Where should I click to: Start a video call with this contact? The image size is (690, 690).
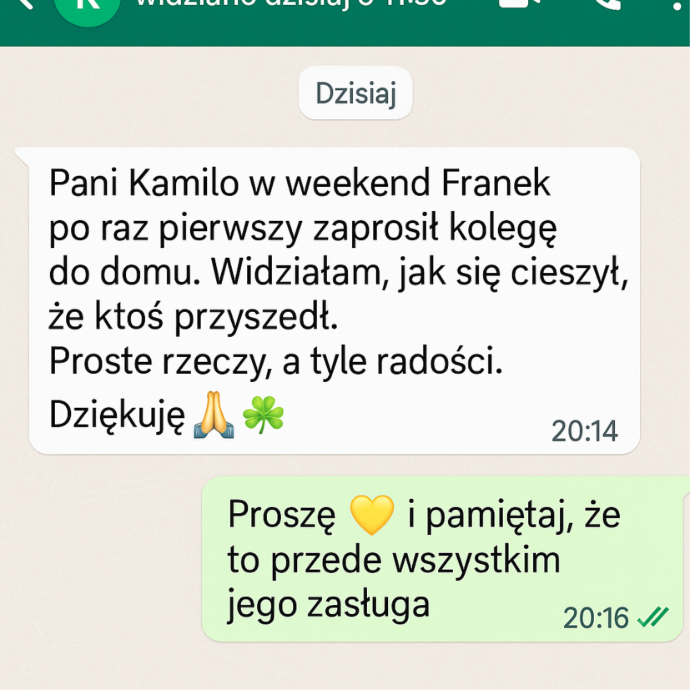pyautogui.click(x=517, y=5)
